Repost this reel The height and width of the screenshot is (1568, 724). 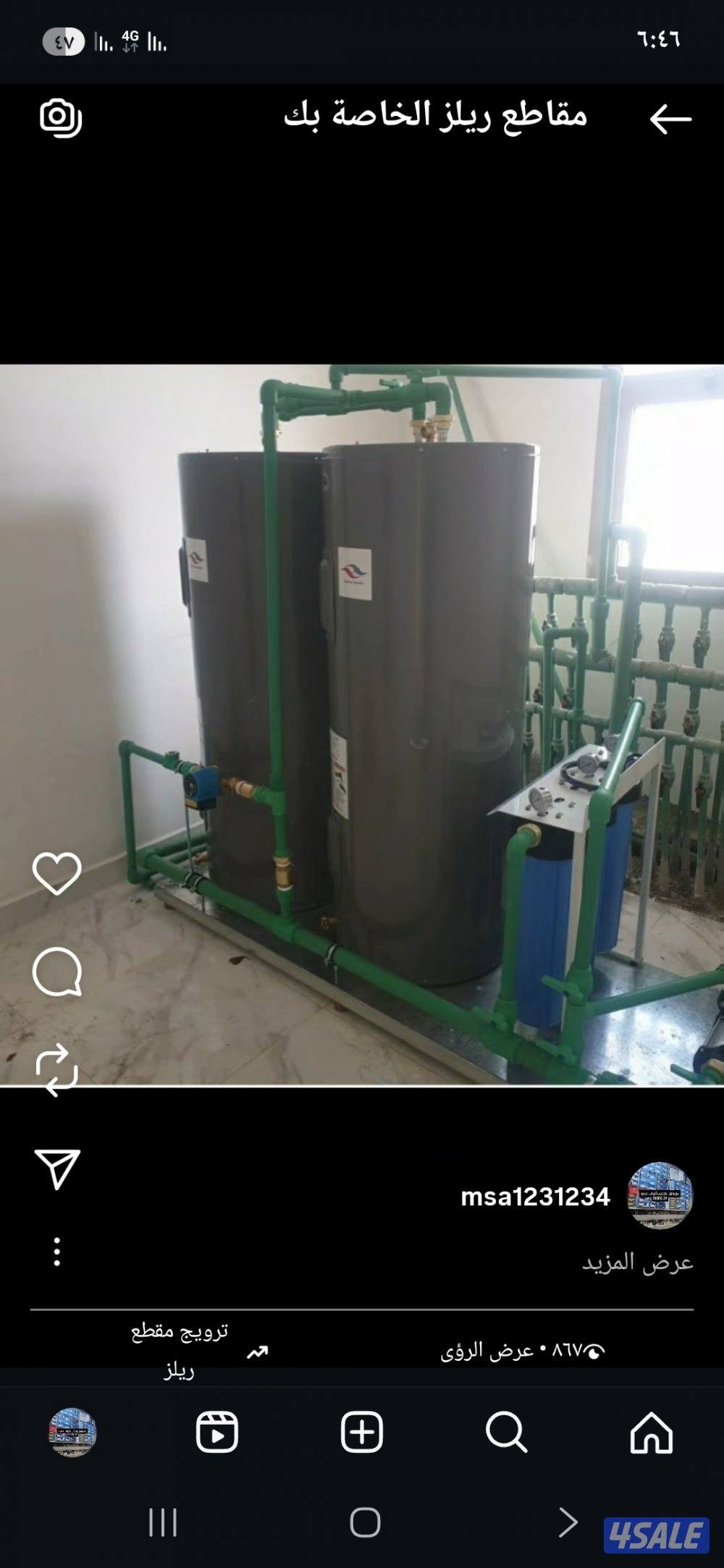click(x=57, y=1069)
